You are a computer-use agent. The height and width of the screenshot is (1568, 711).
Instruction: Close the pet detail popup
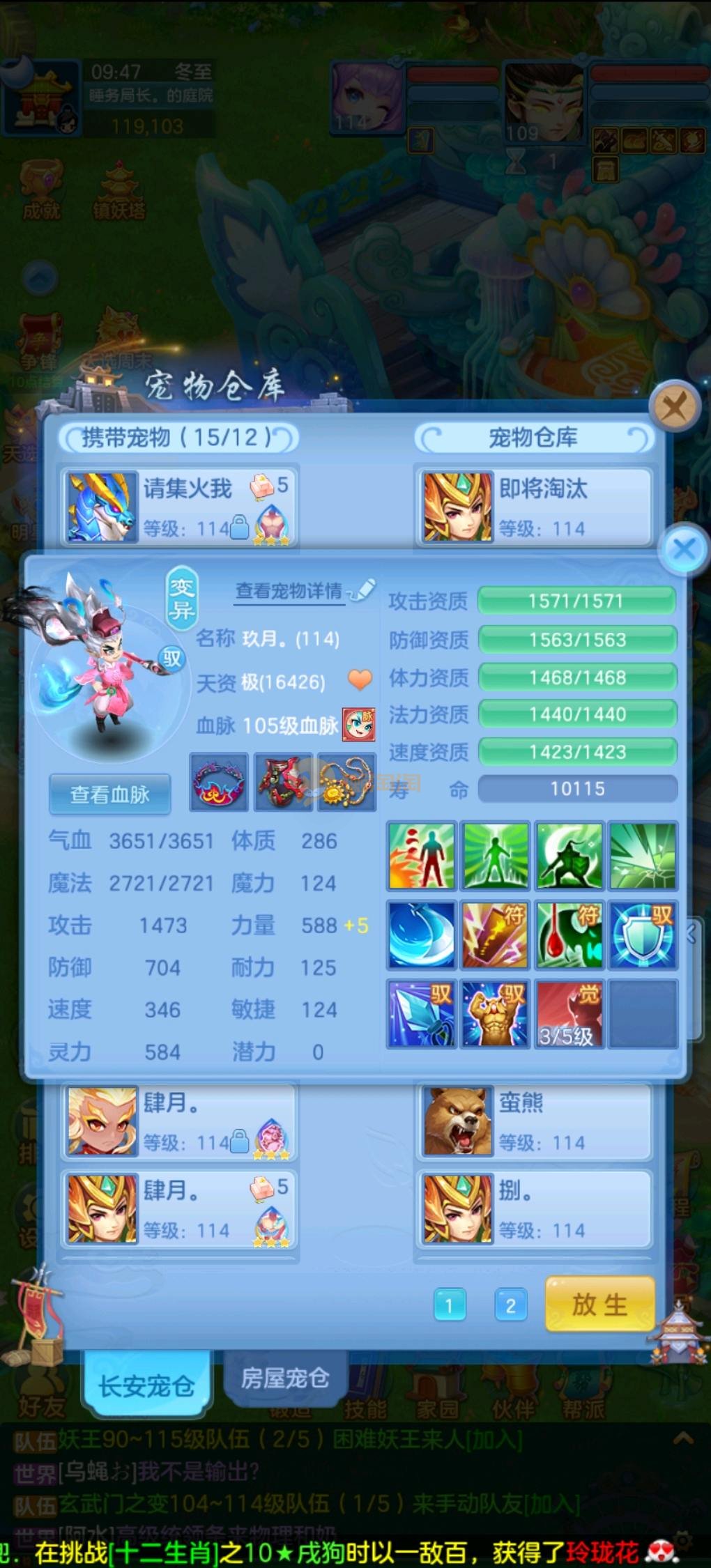click(x=684, y=549)
